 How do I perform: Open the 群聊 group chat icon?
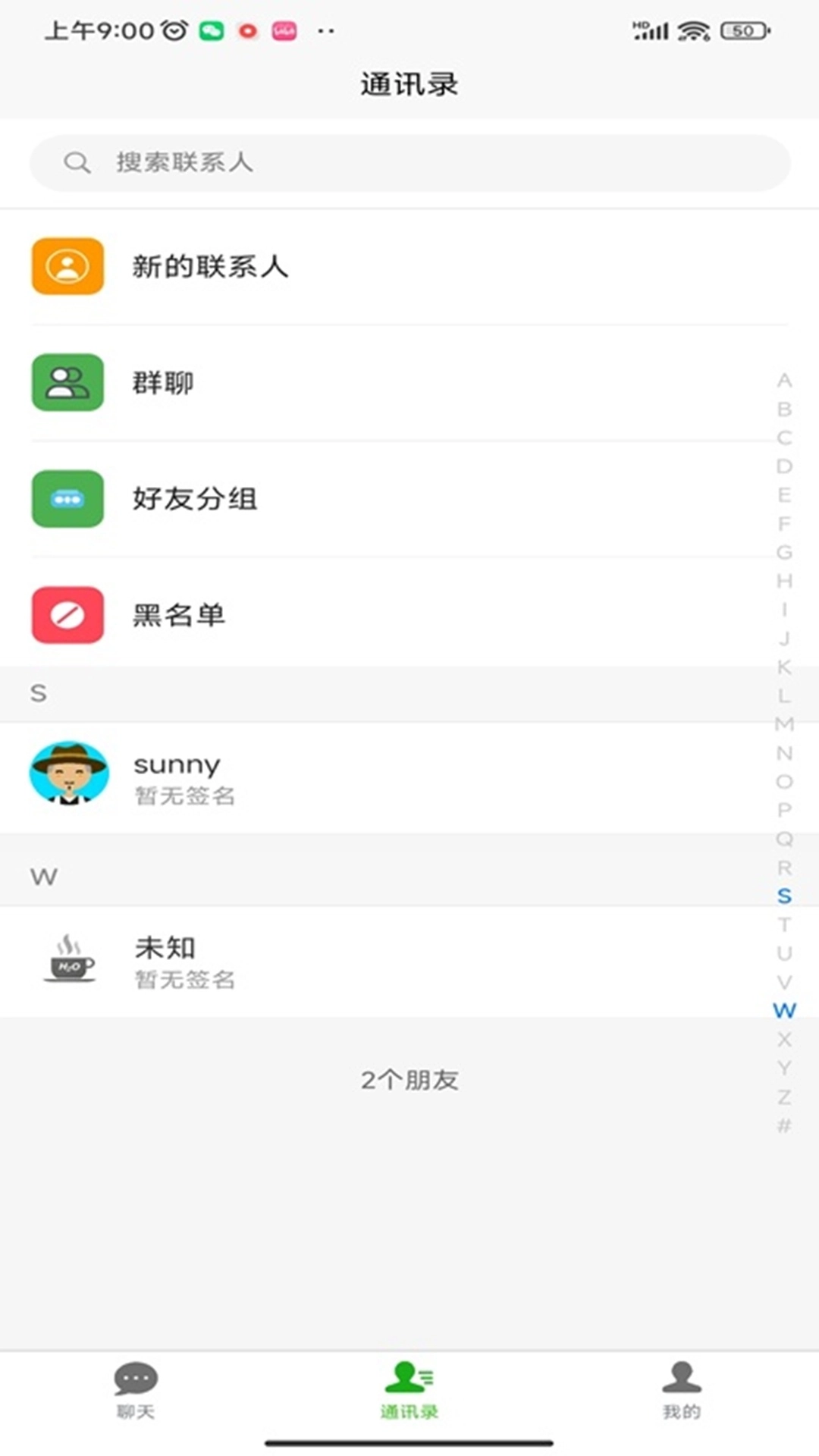[x=67, y=383]
